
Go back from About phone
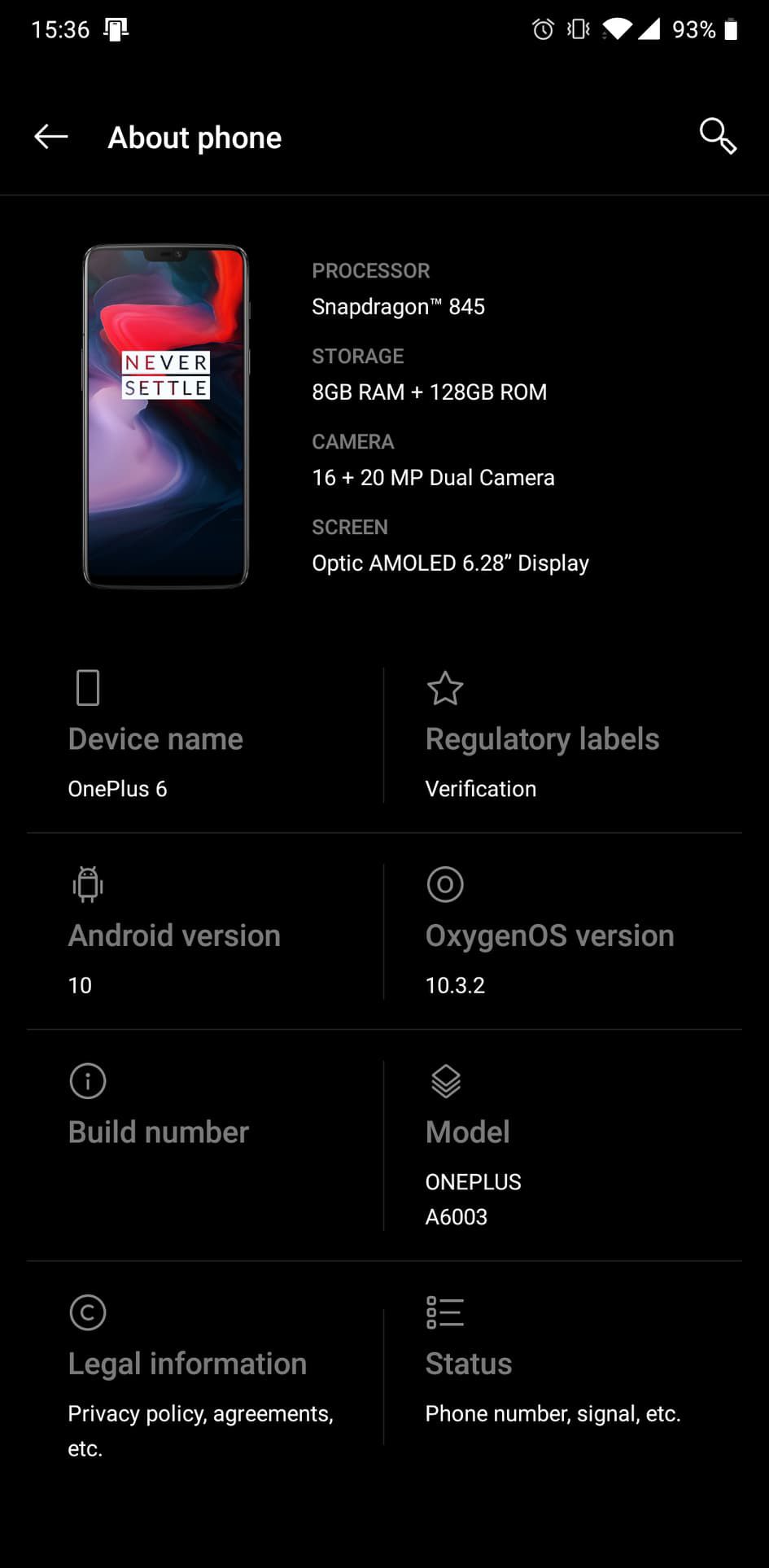coord(50,137)
